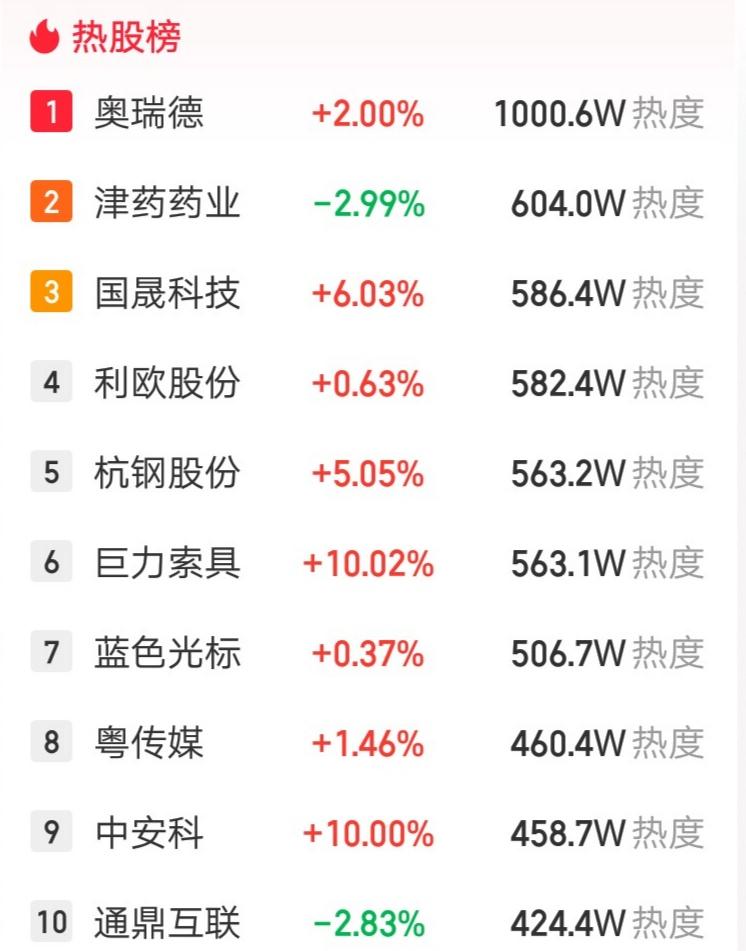Click the gray rank 9 badge
Viewport: 746px width, 951px height.
pyautogui.click(x=49, y=832)
